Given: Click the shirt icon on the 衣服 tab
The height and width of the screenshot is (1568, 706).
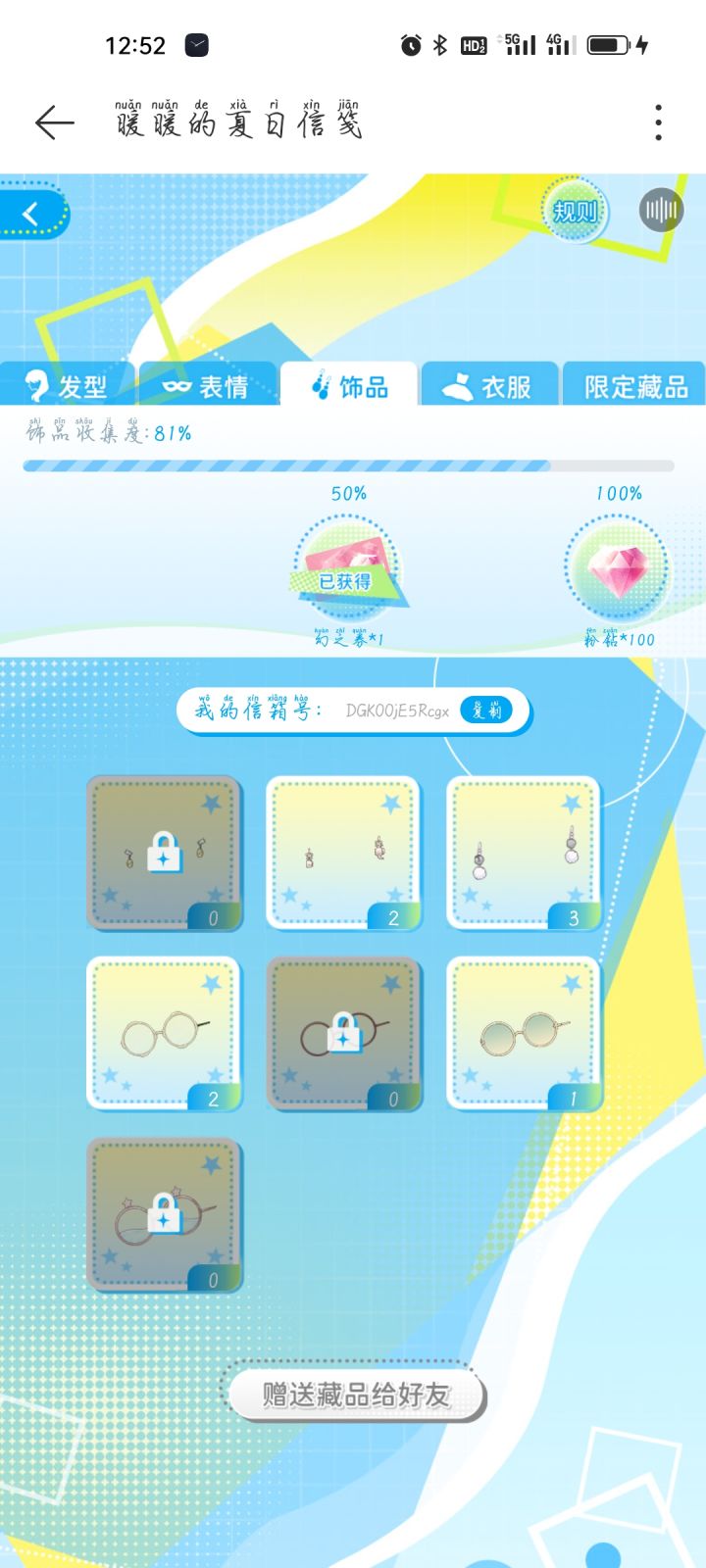Looking at the screenshot, I should pos(459,385).
